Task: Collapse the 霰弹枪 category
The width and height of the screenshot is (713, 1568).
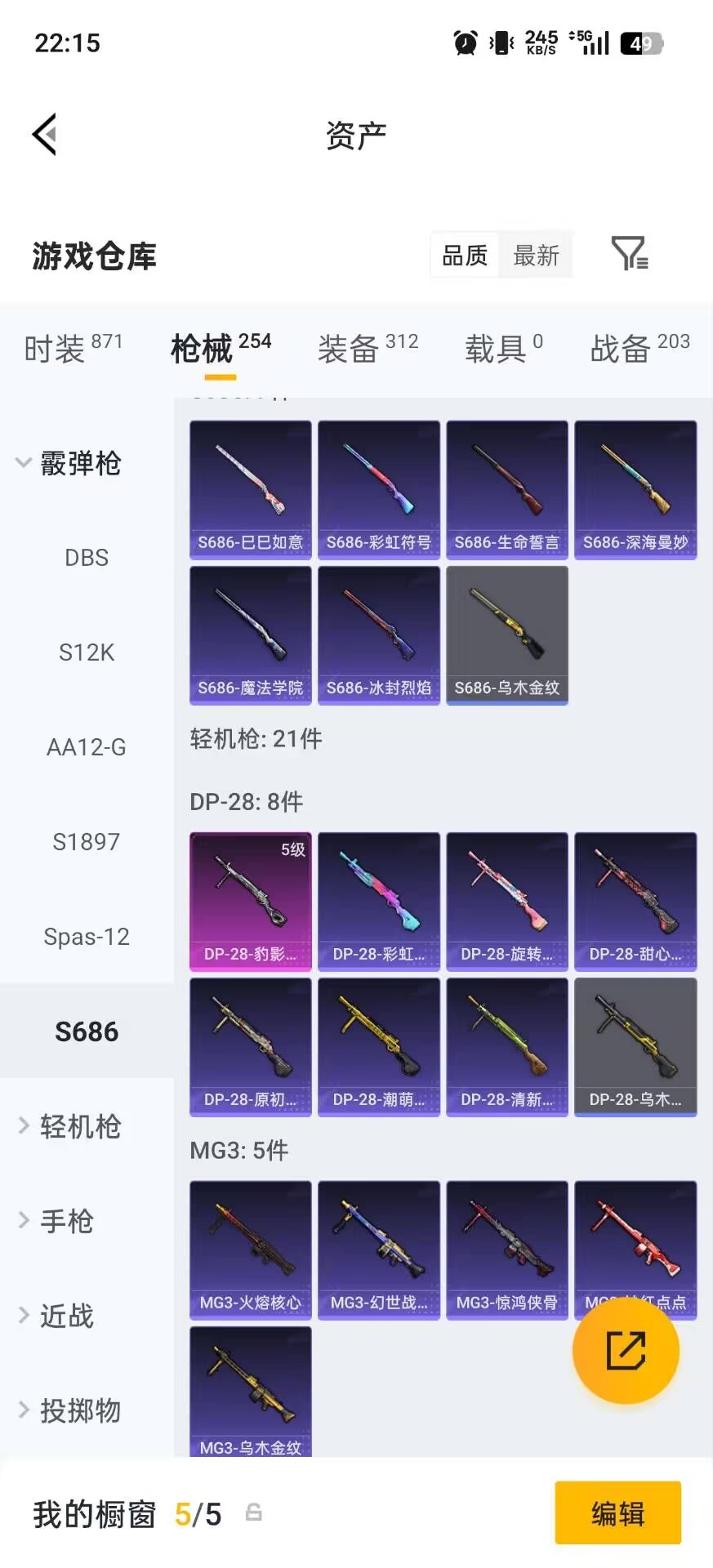Action: [81, 463]
